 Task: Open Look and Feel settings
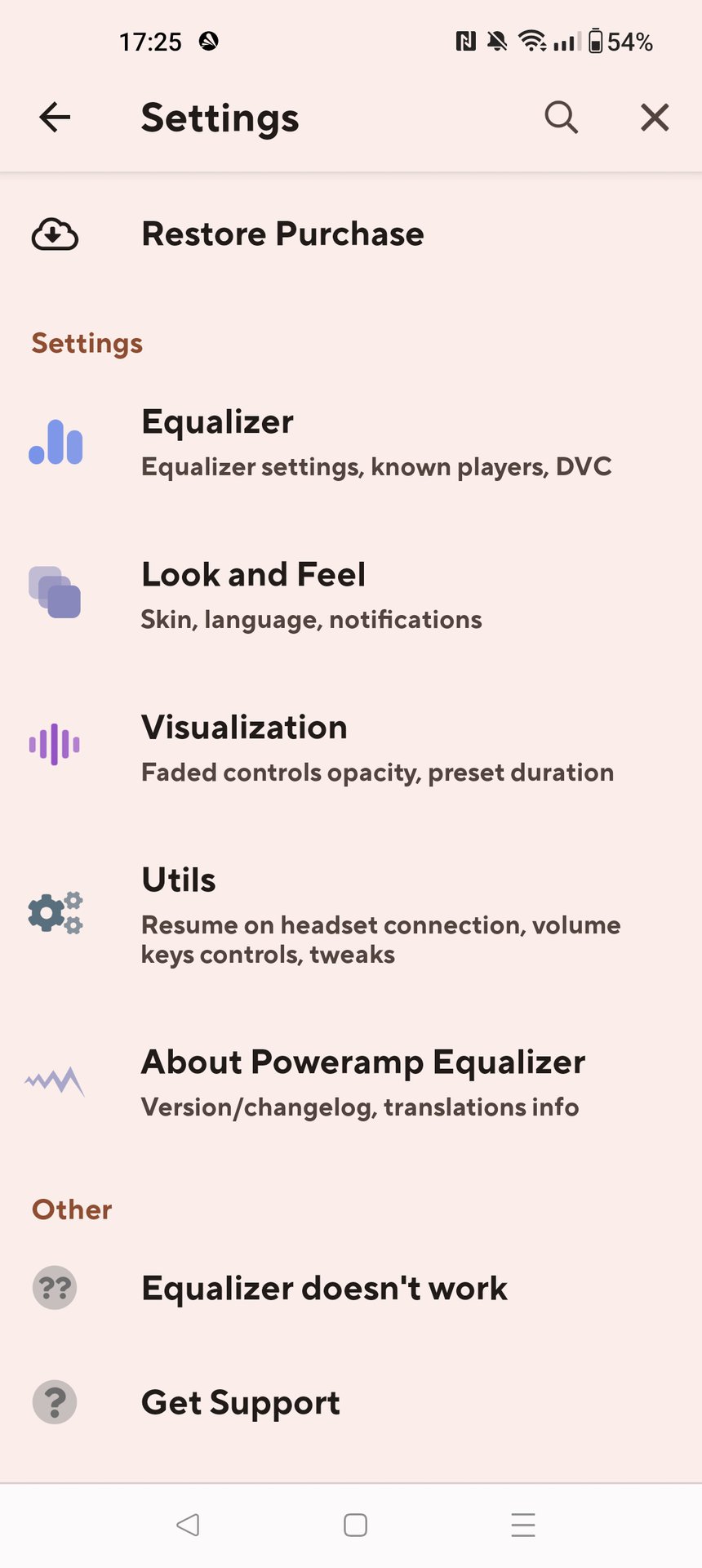351,595
